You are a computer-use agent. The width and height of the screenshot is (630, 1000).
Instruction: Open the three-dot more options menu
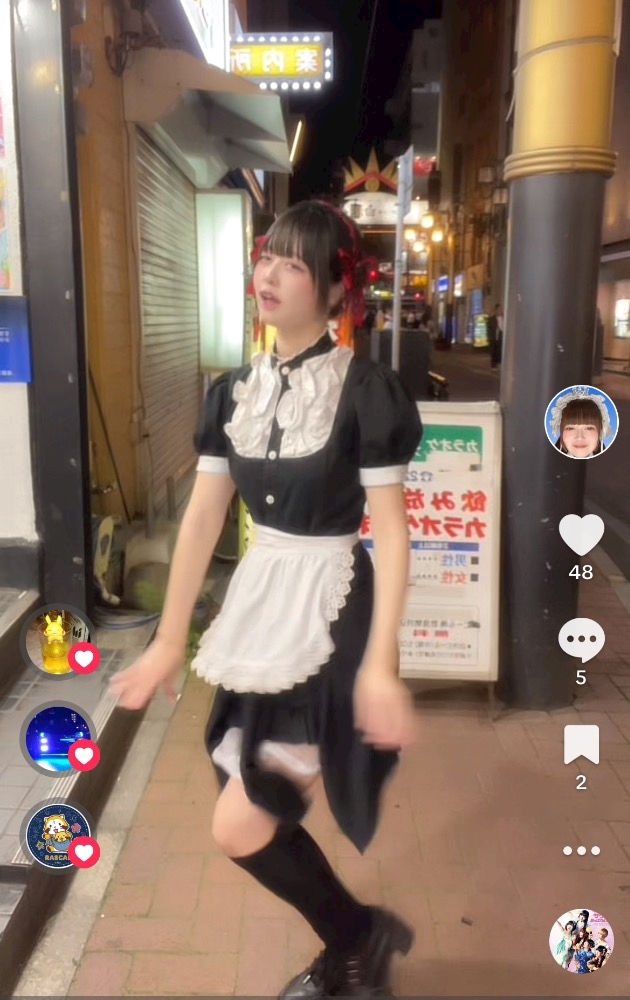coord(581,850)
